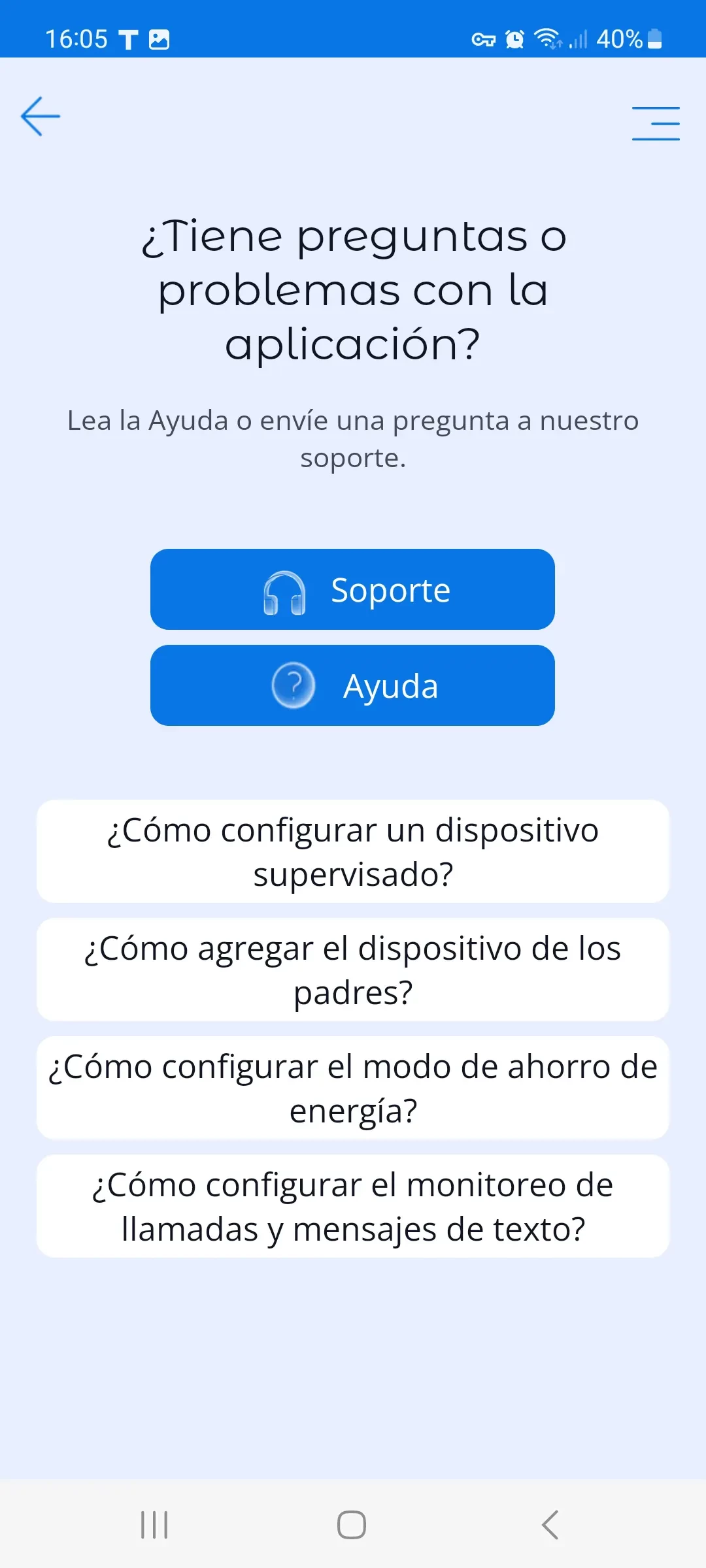Select the monitoreo de llamadas y mensajes question
Screen dimensions: 706x1568
click(x=353, y=1206)
